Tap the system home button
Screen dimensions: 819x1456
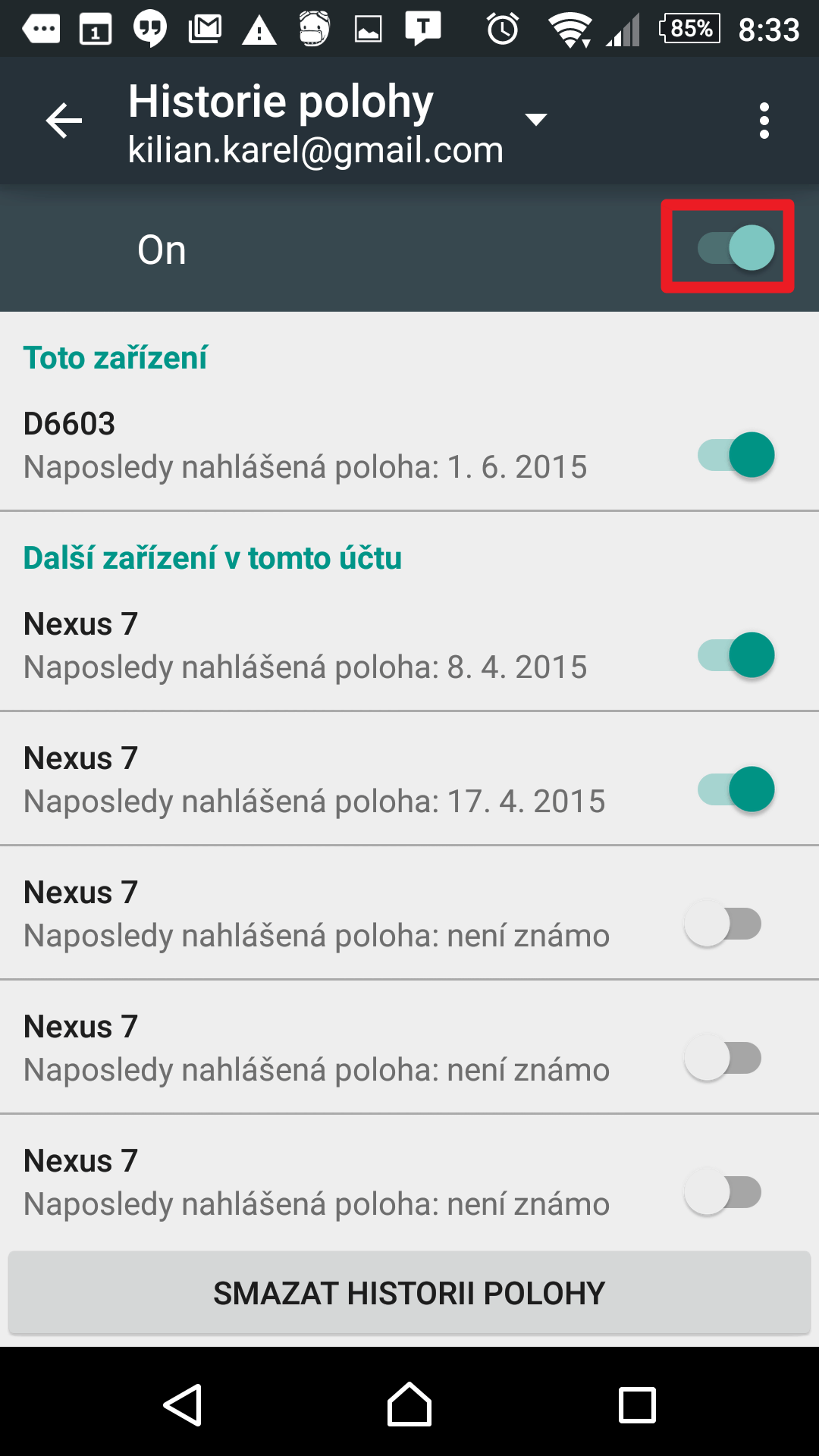409,1404
